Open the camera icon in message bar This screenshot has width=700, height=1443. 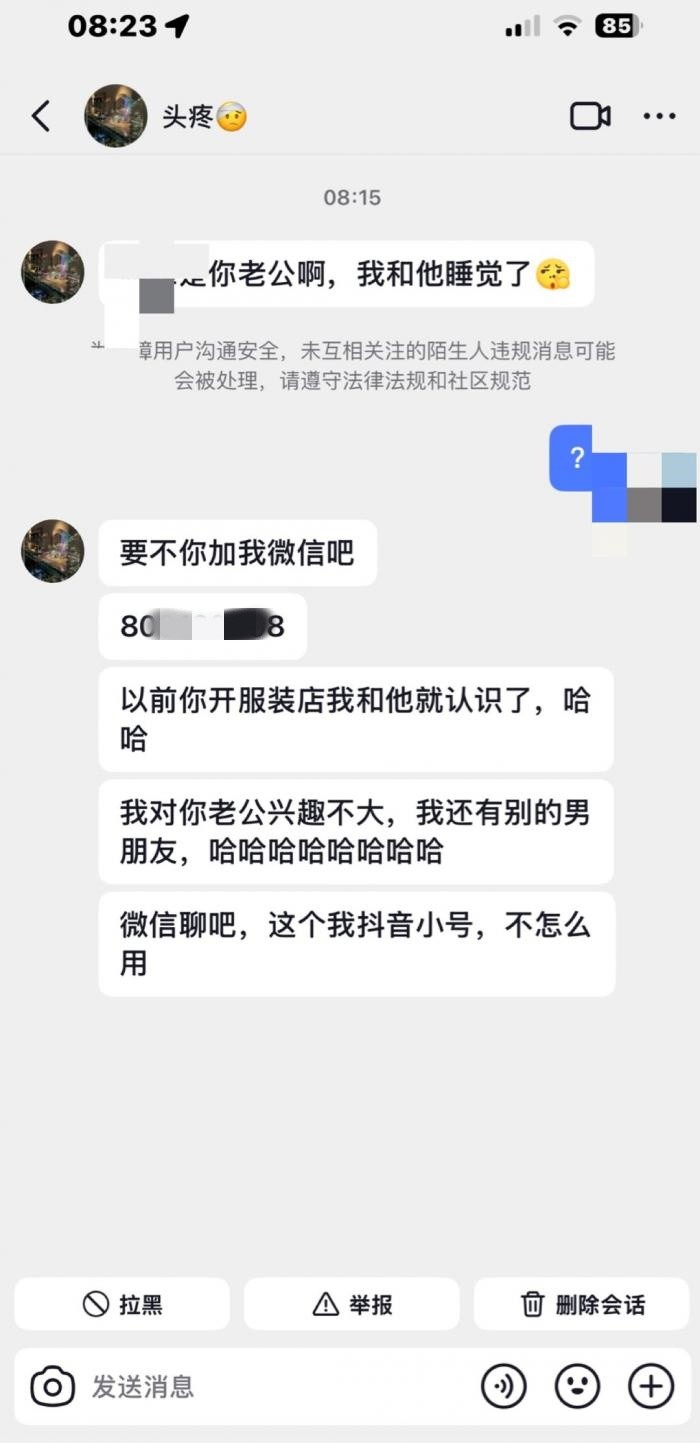[52, 1387]
